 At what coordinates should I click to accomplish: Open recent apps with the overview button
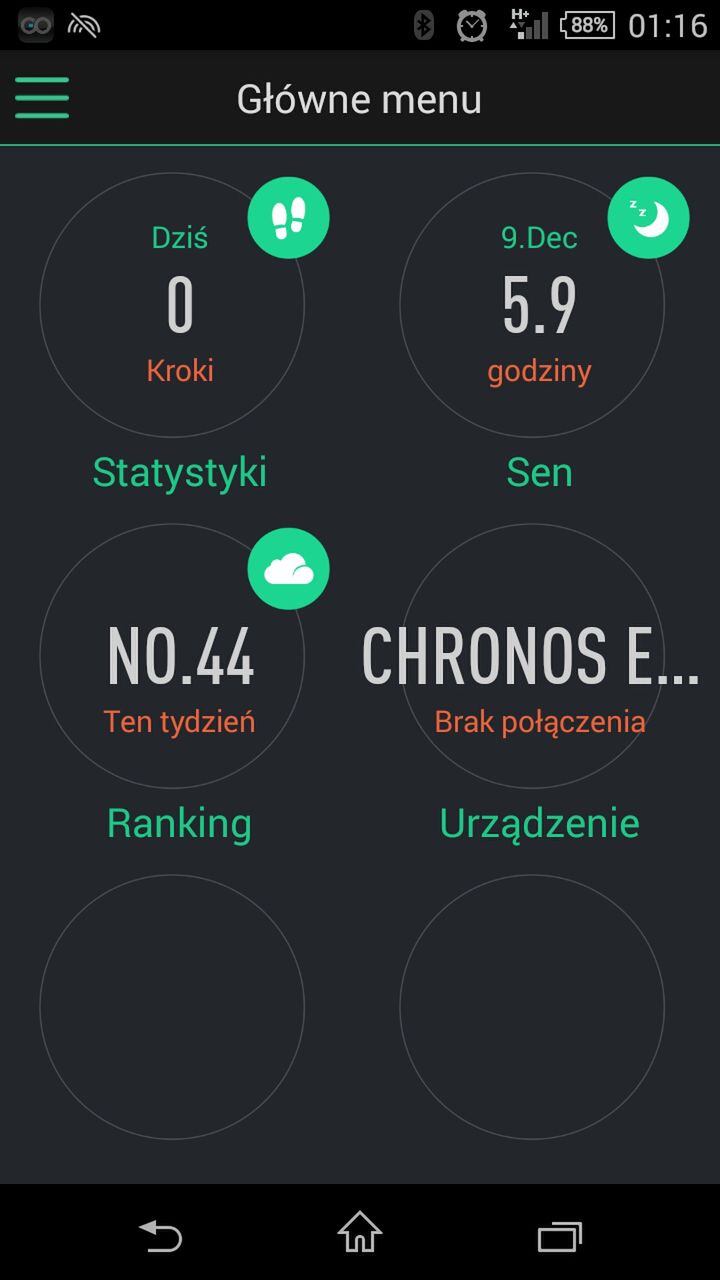(x=558, y=1236)
